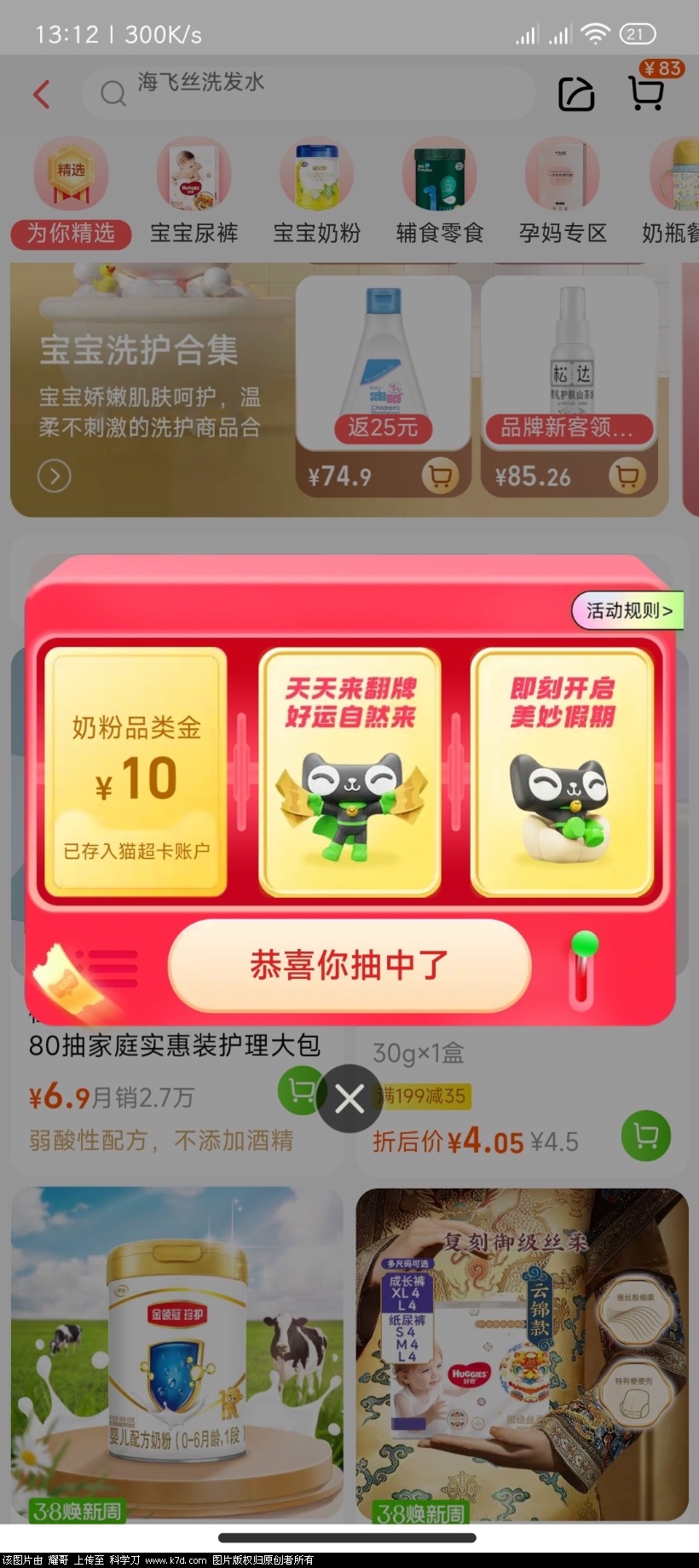The width and height of the screenshot is (699, 1568).
Task: Switch to the 宝宝奶粉 category
Action: [x=316, y=195]
